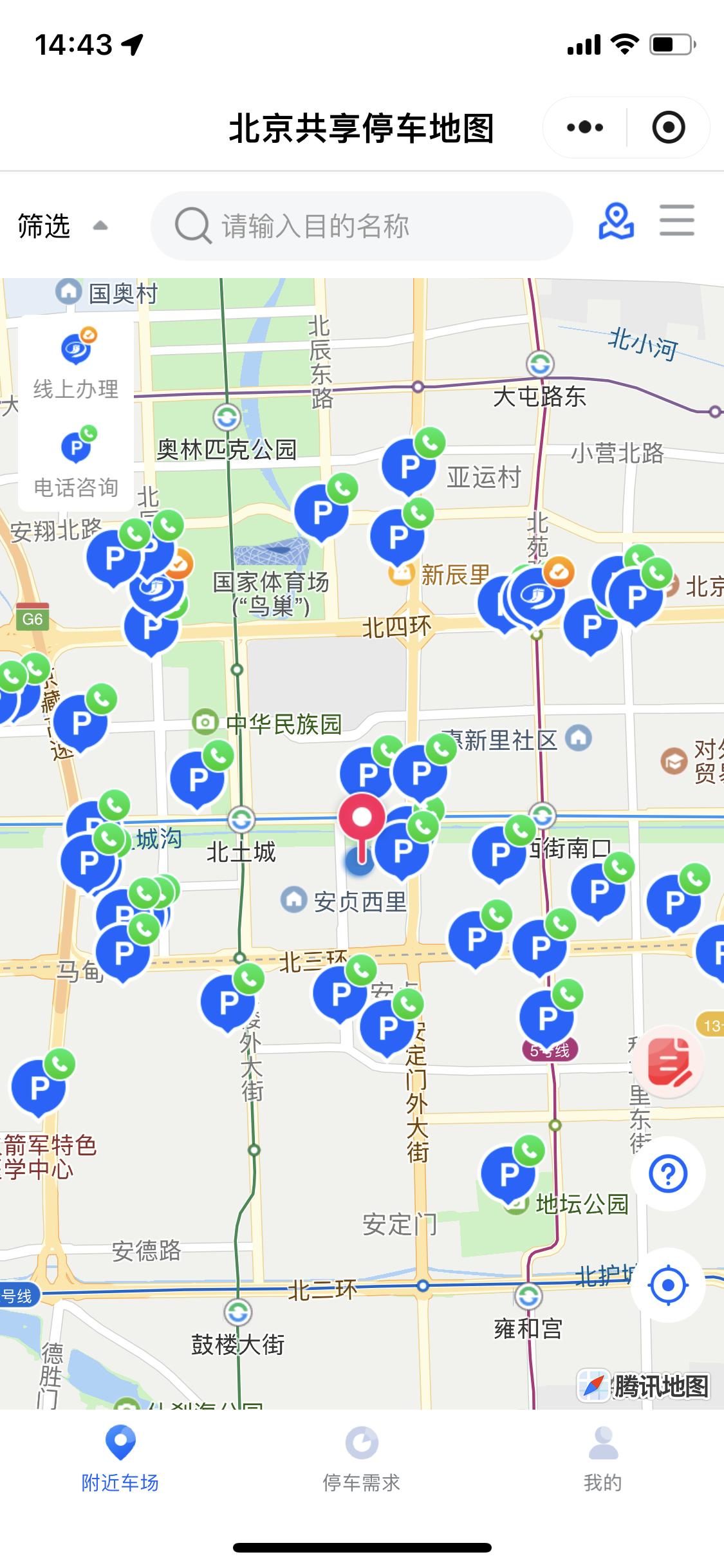Screen dimensions: 724x1568
Task: Open parking marker near 中华民族园
Action: coord(198,779)
